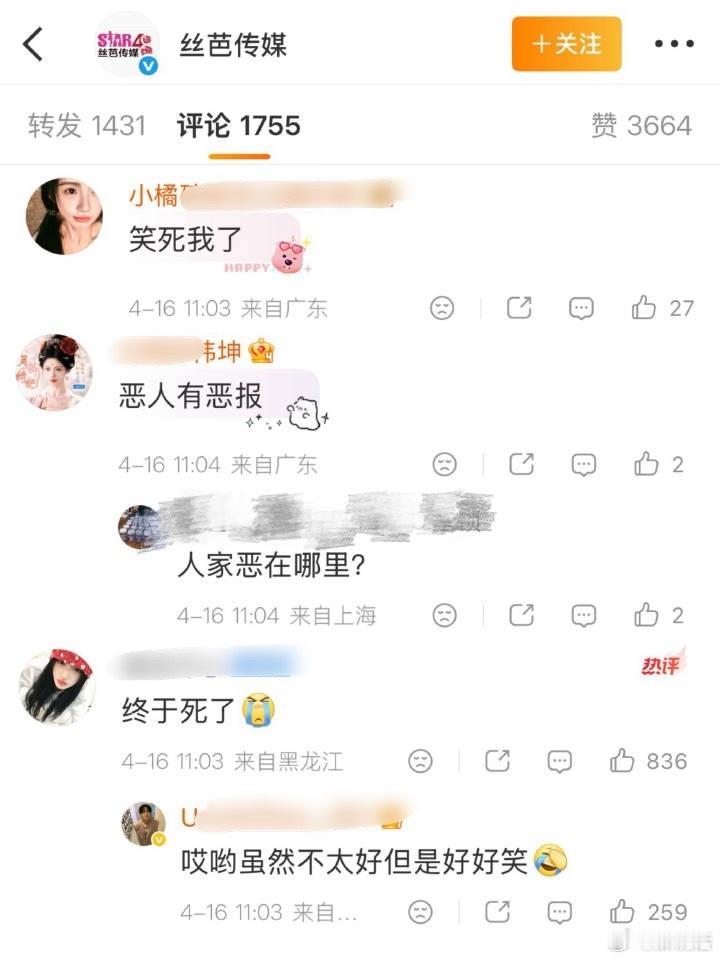
Task: Click share icon on 恶人有恶报 comment
Action: pos(519,464)
